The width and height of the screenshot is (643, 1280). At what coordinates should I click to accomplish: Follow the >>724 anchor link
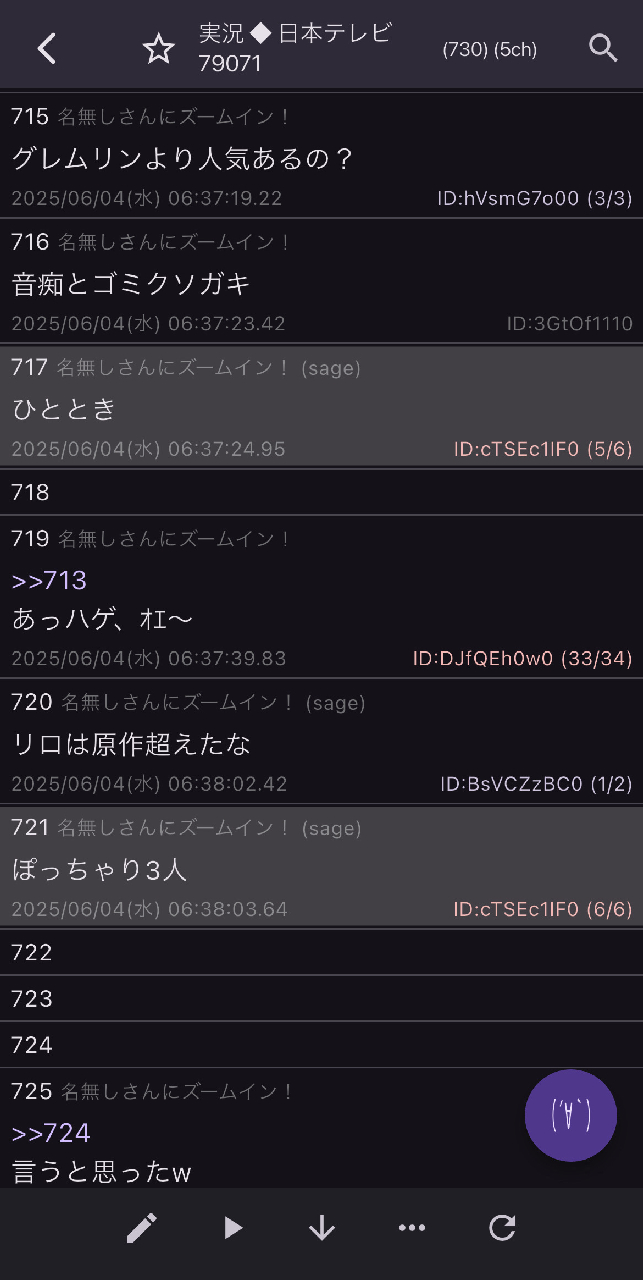pos(51,1132)
